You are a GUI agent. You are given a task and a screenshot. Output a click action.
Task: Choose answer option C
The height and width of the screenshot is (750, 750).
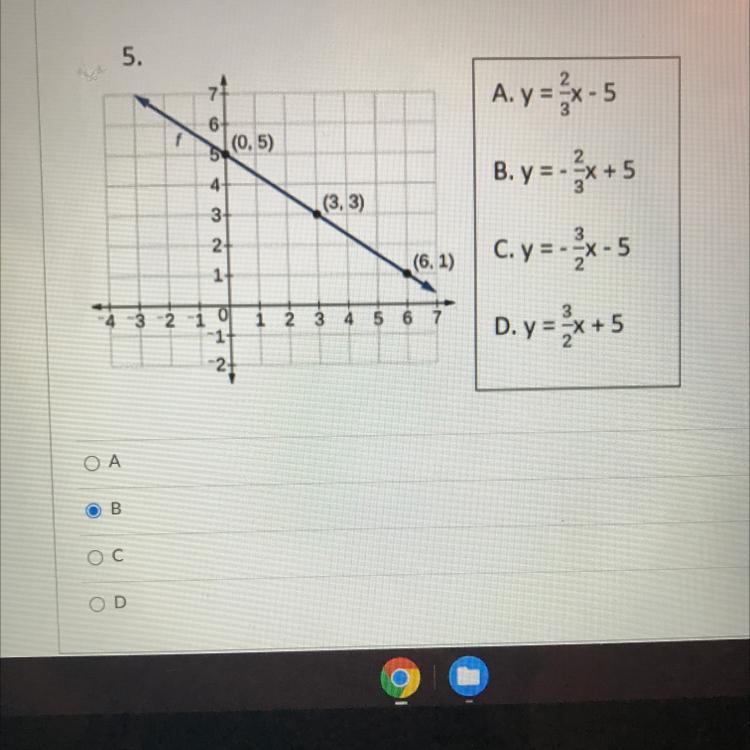coord(95,557)
